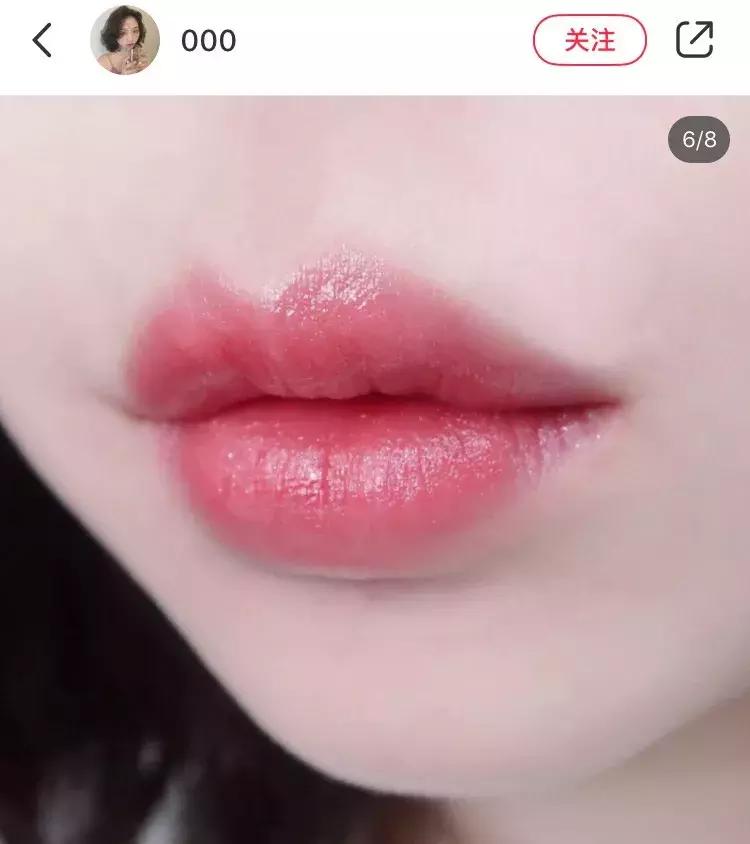Share this post
Viewport: 750px width, 844px height.
tap(694, 40)
